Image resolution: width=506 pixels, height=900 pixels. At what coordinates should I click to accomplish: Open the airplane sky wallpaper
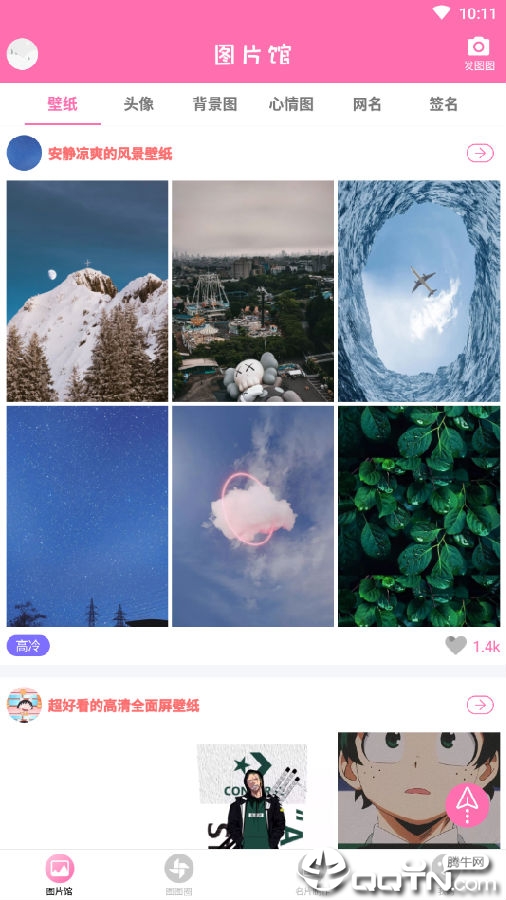(419, 291)
